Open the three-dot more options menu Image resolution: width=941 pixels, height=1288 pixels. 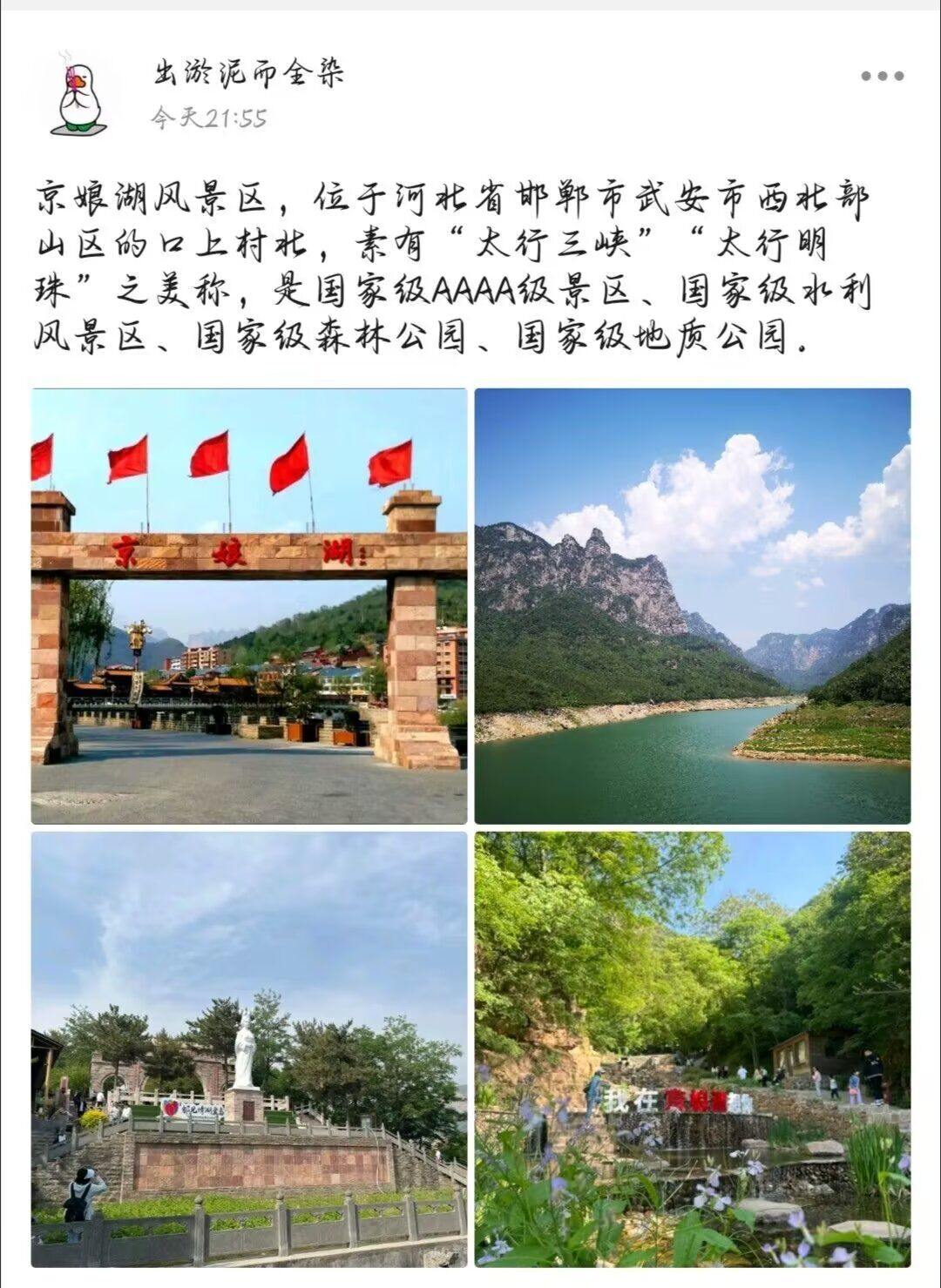tap(882, 77)
